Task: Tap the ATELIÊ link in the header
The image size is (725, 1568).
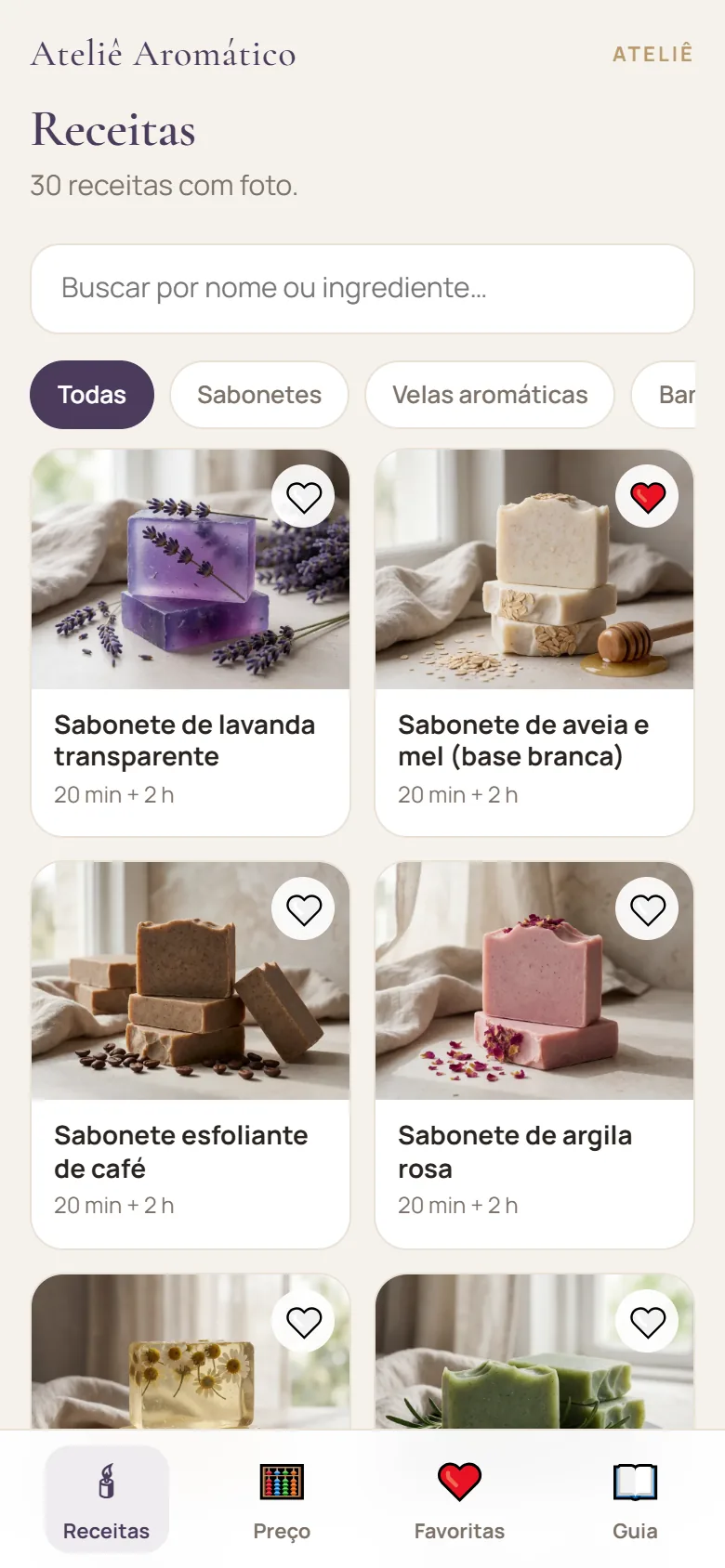Action: click(652, 54)
